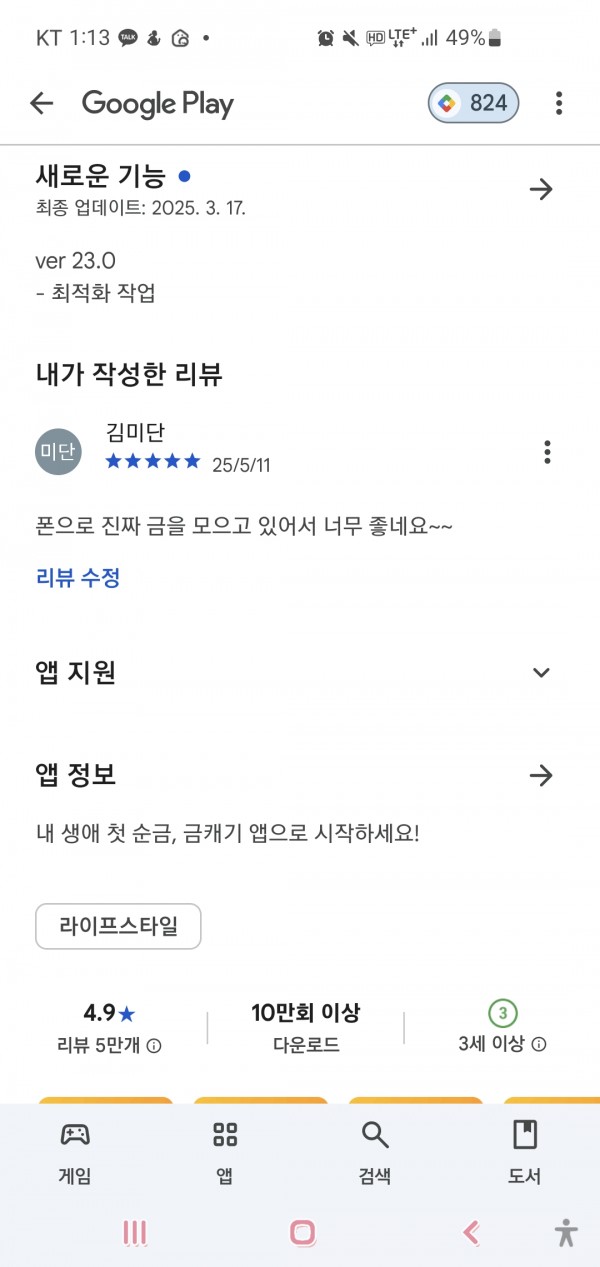Tap the 리뷰 수정 link
This screenshot has height=1267, width=600.
pyautogui.click(x=78, y=577)
